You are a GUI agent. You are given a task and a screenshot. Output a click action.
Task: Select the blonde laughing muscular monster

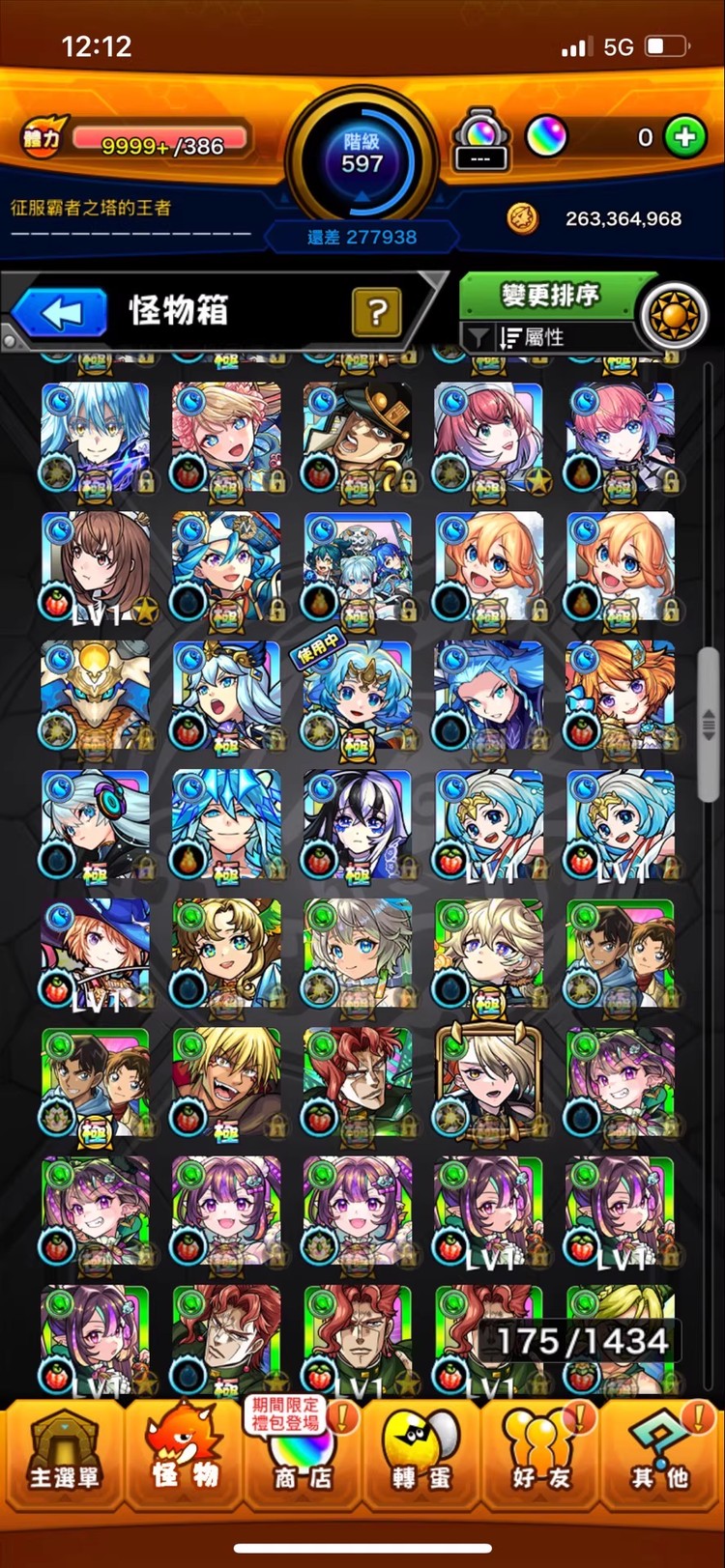(226, 1082)
